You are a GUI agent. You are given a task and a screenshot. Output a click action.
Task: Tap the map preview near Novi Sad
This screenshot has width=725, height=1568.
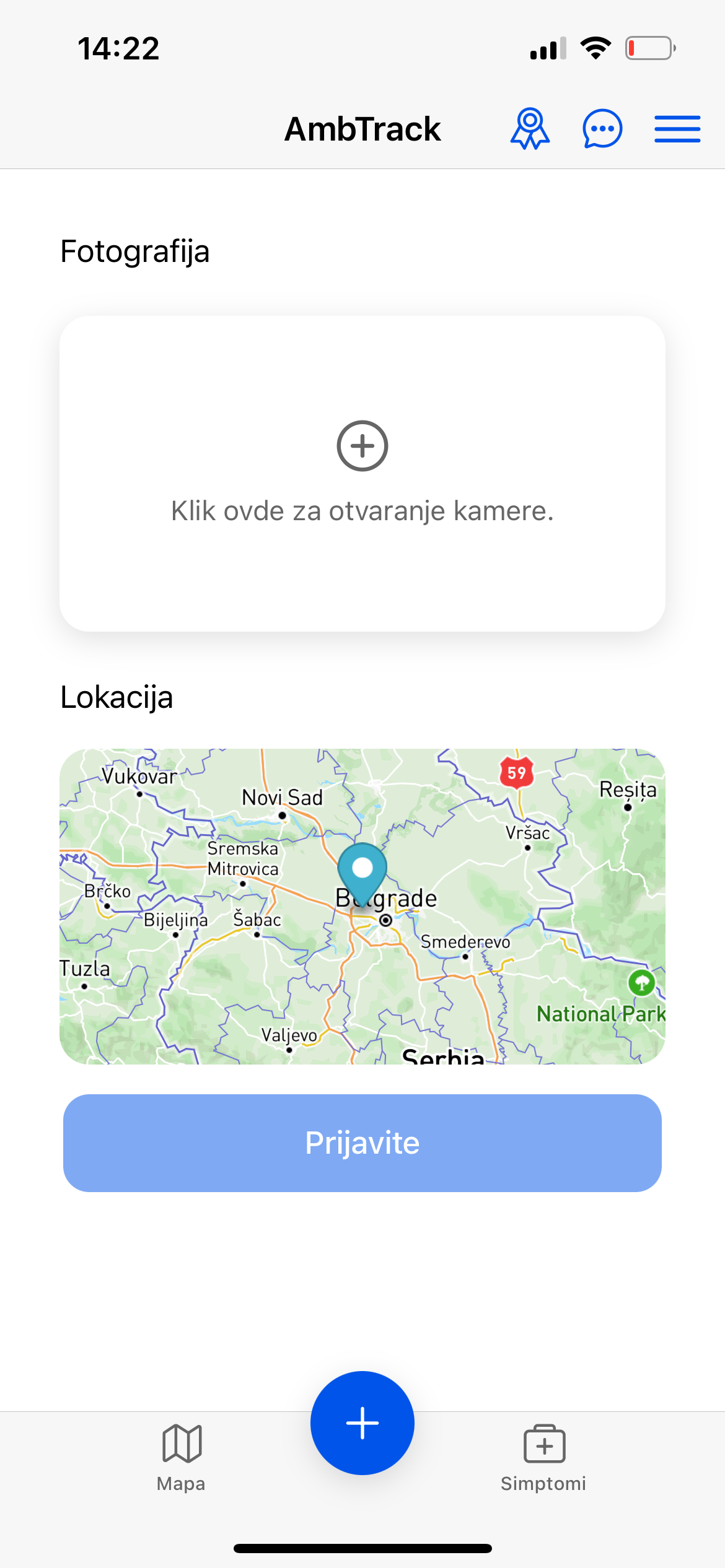tap(282, 799)
